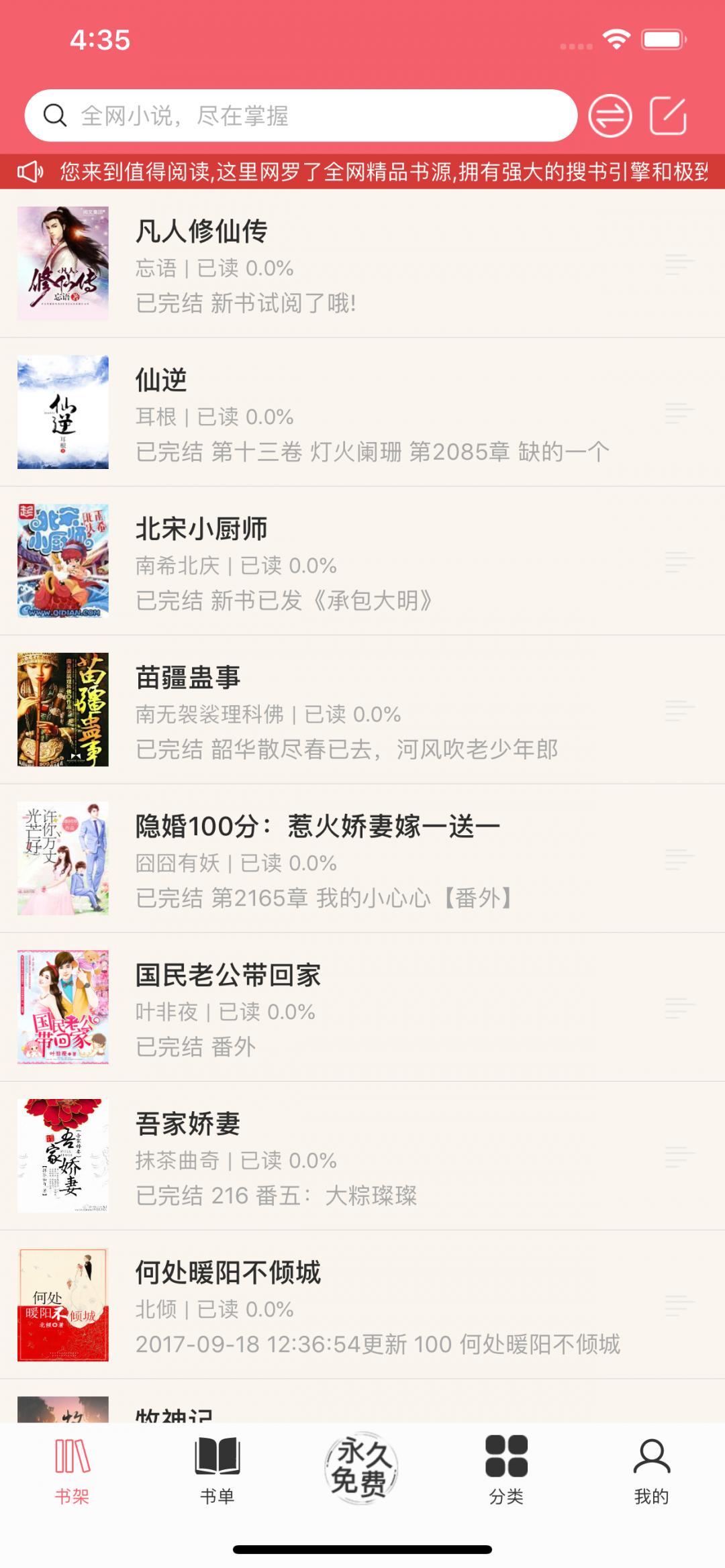Open the book source switch icon beside search bar

click(610, 115)
